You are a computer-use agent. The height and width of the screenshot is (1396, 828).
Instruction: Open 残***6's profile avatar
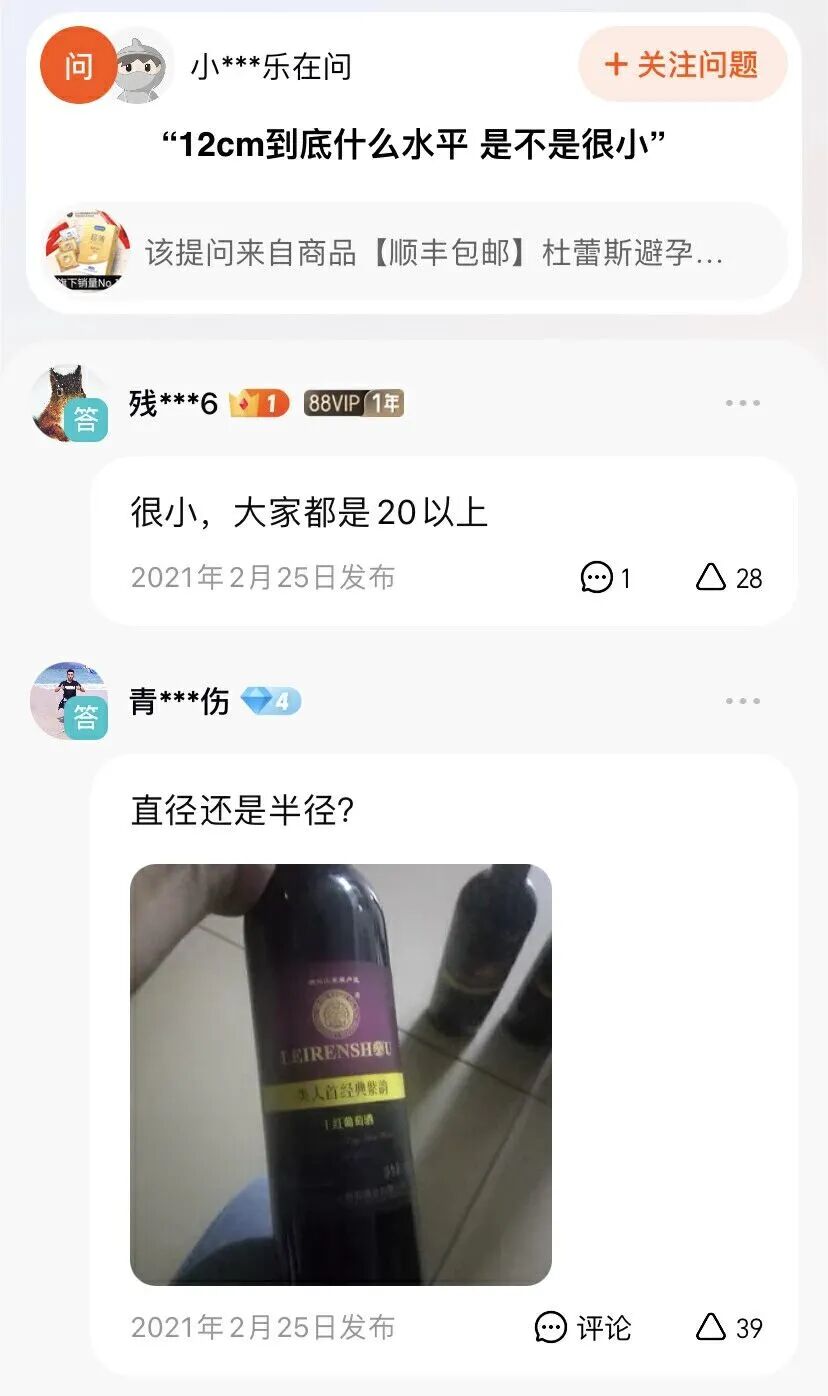coord(68,403)
